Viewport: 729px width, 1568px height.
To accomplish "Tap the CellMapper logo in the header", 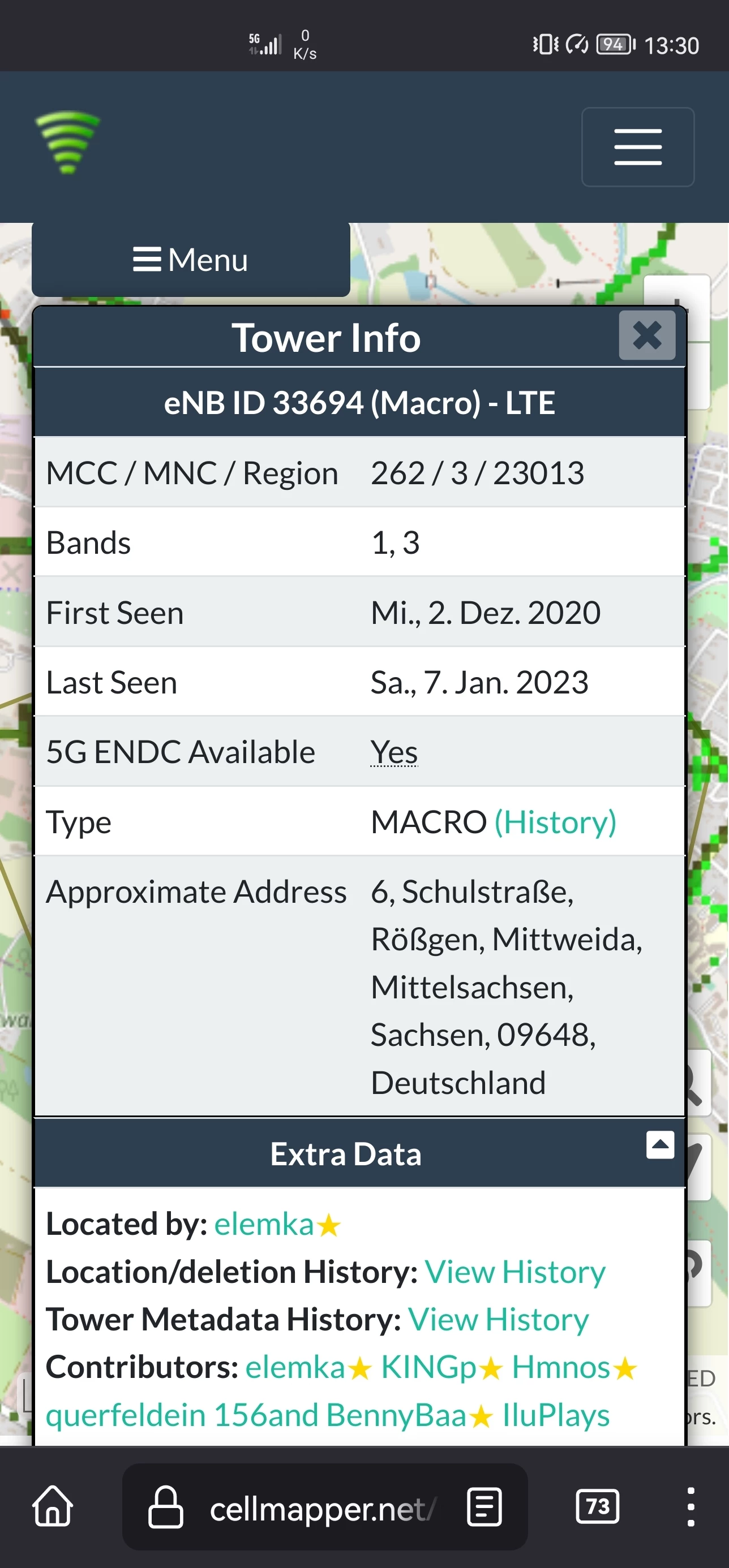I will coord(67,142).
